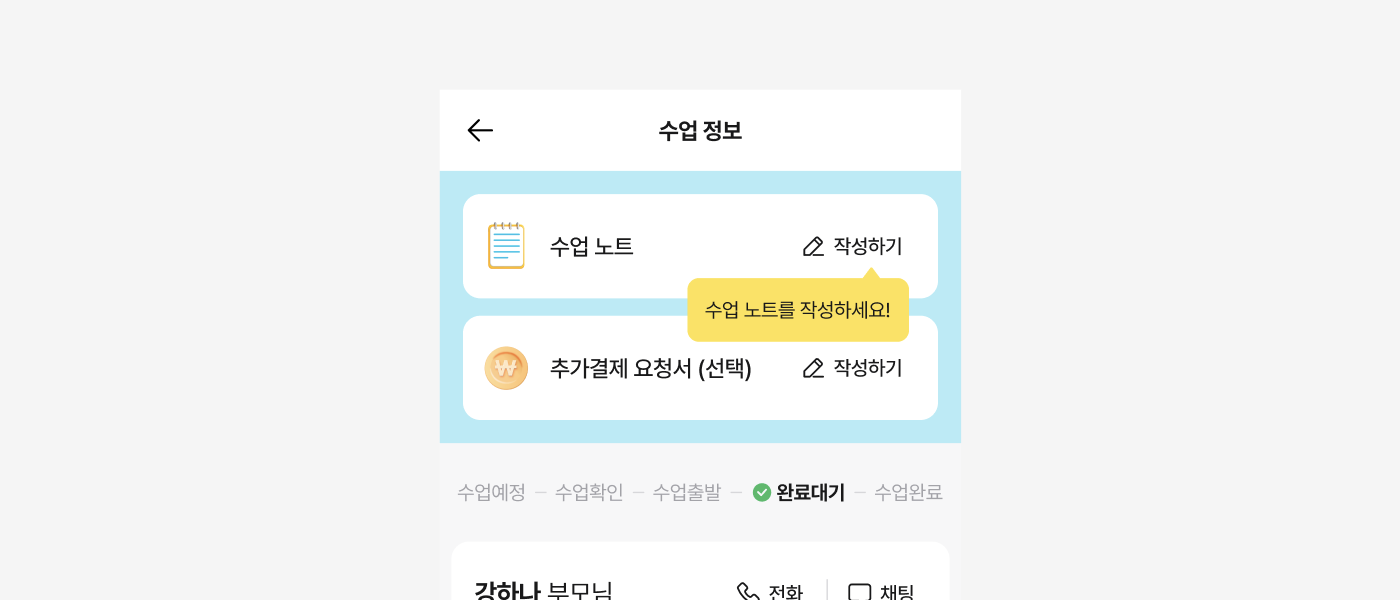Go back using the arrow icon

coord(480,130)
